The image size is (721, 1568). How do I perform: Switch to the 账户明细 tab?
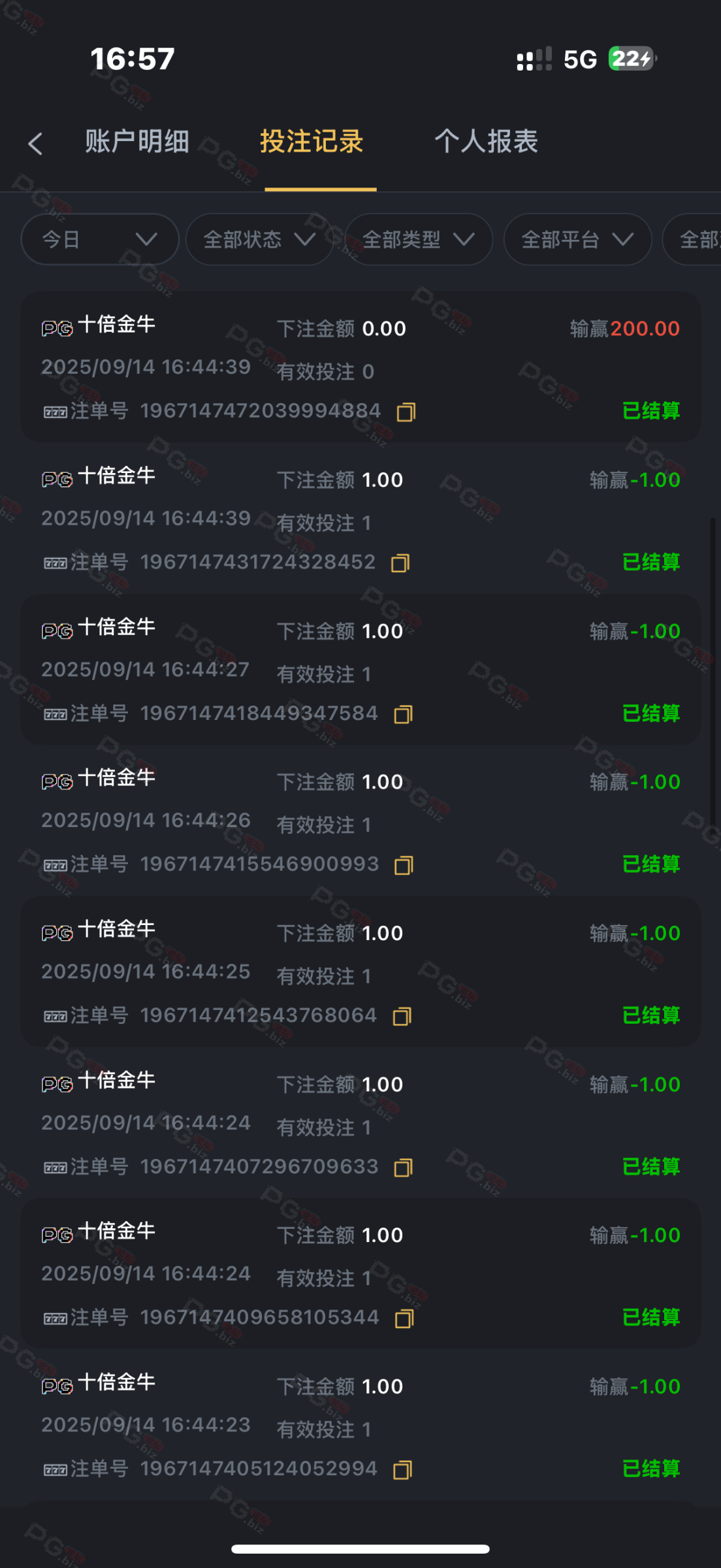pyautogui.click(x=137, y=142)
